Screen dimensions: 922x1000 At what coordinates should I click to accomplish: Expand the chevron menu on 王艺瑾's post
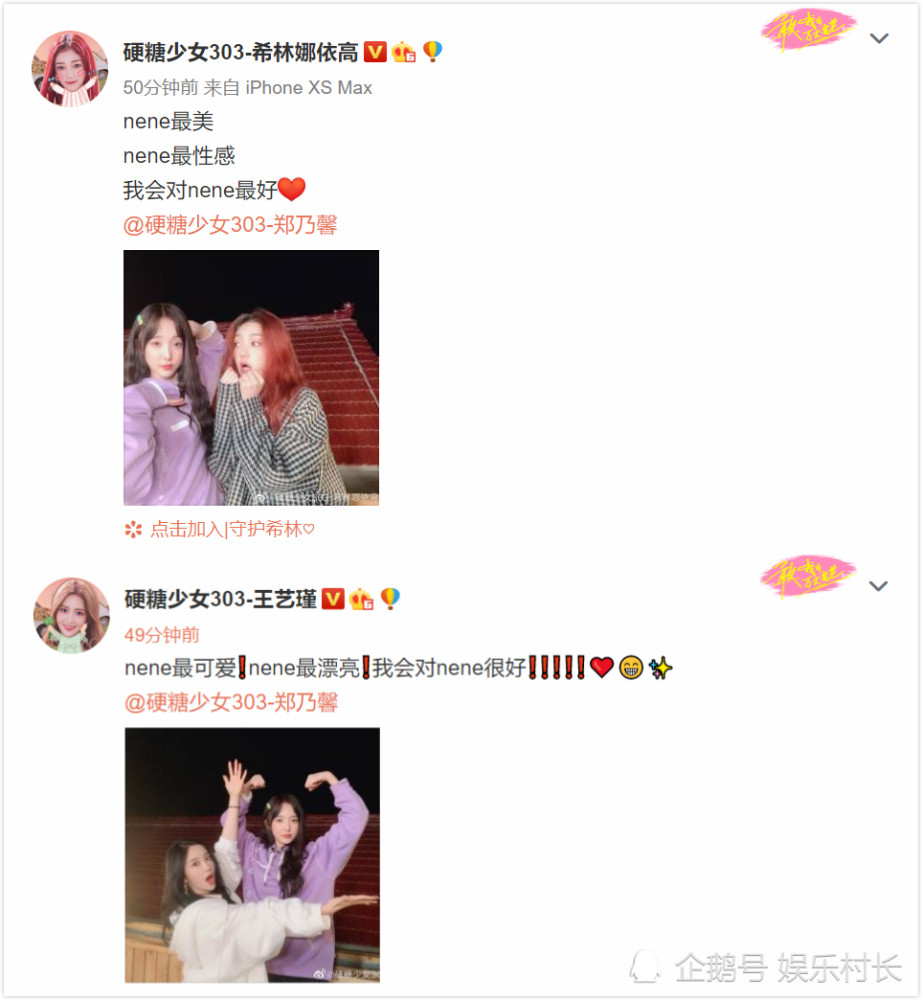(x=878, y=585)
